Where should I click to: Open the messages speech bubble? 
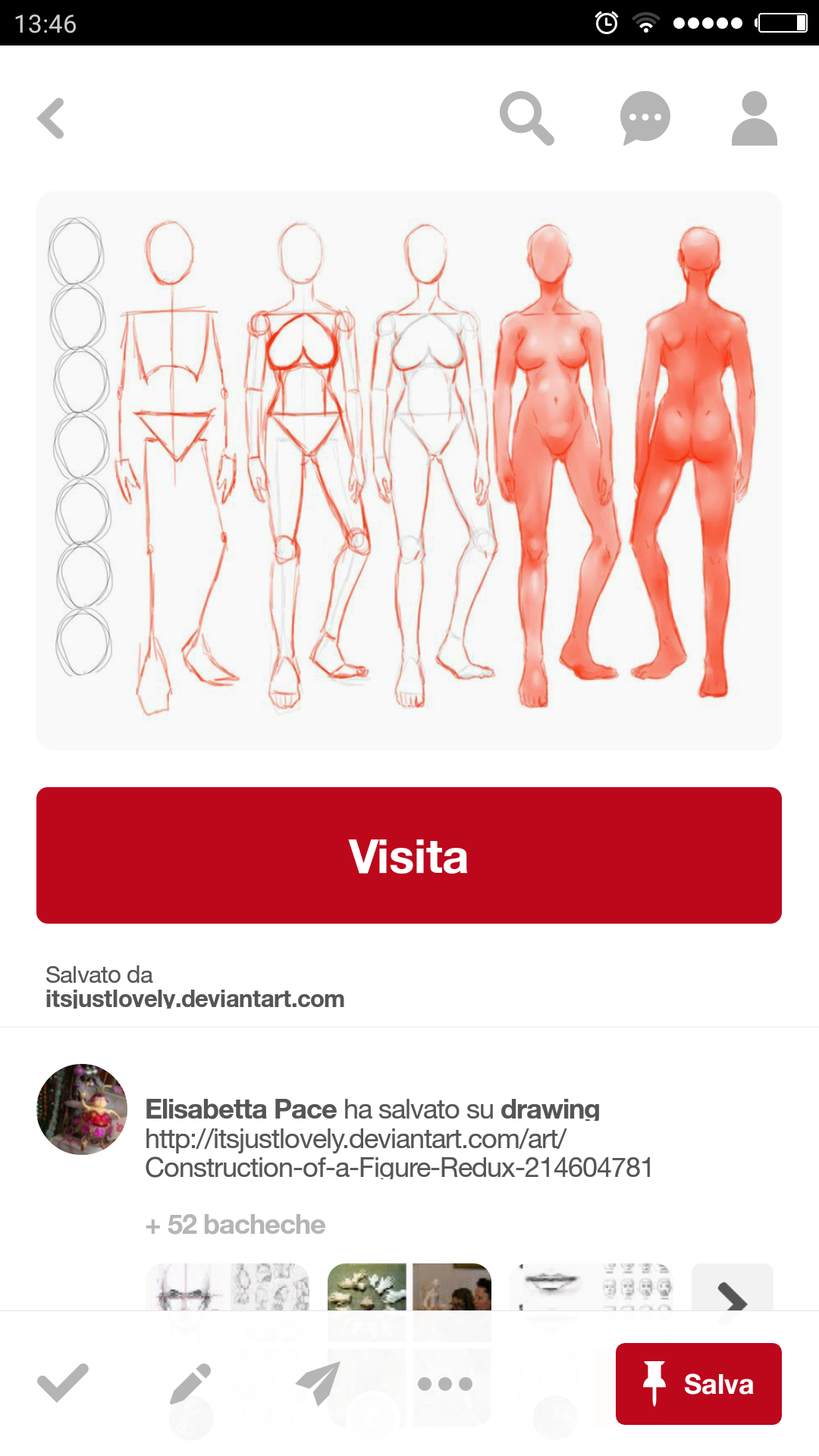click(x=645, y=118)
